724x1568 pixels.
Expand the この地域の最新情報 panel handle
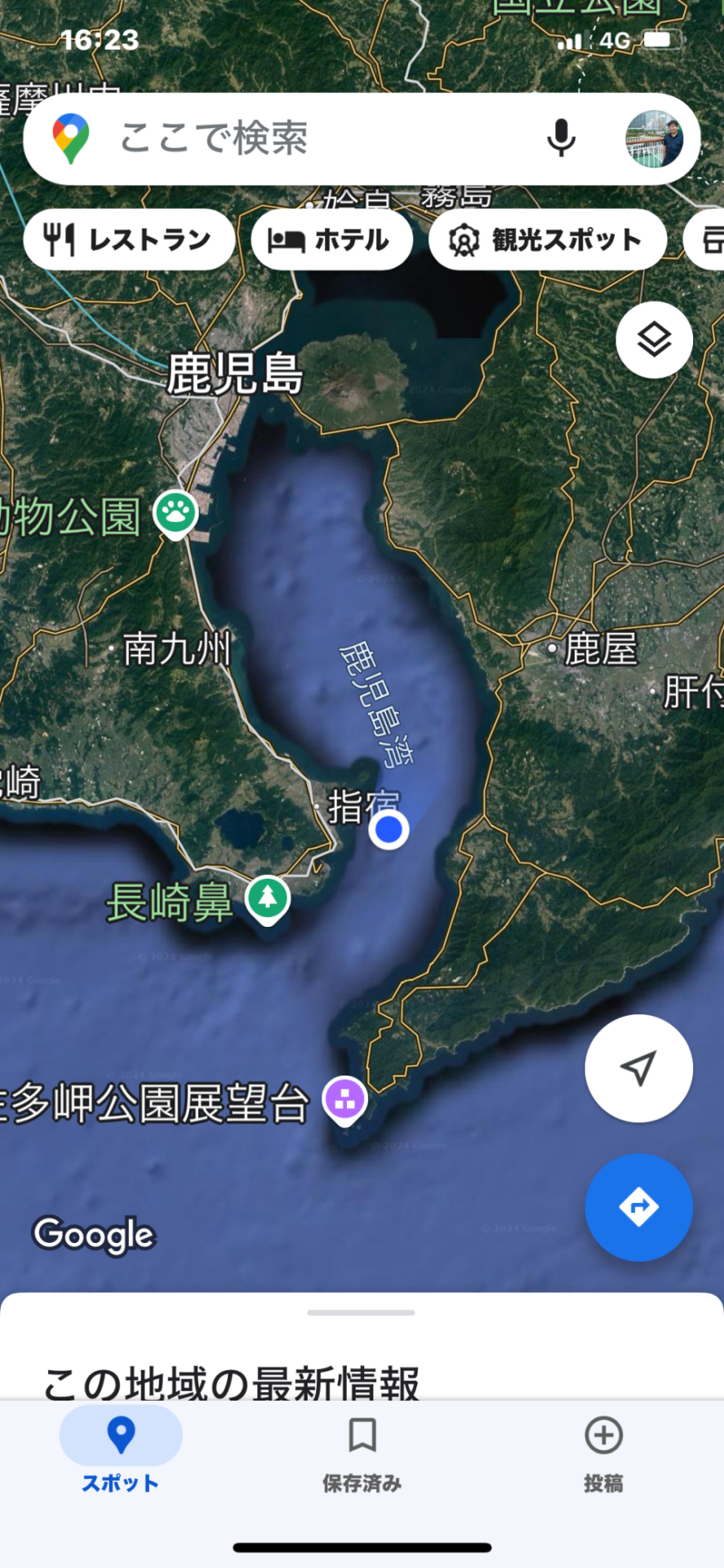(x=361, y=1312)
